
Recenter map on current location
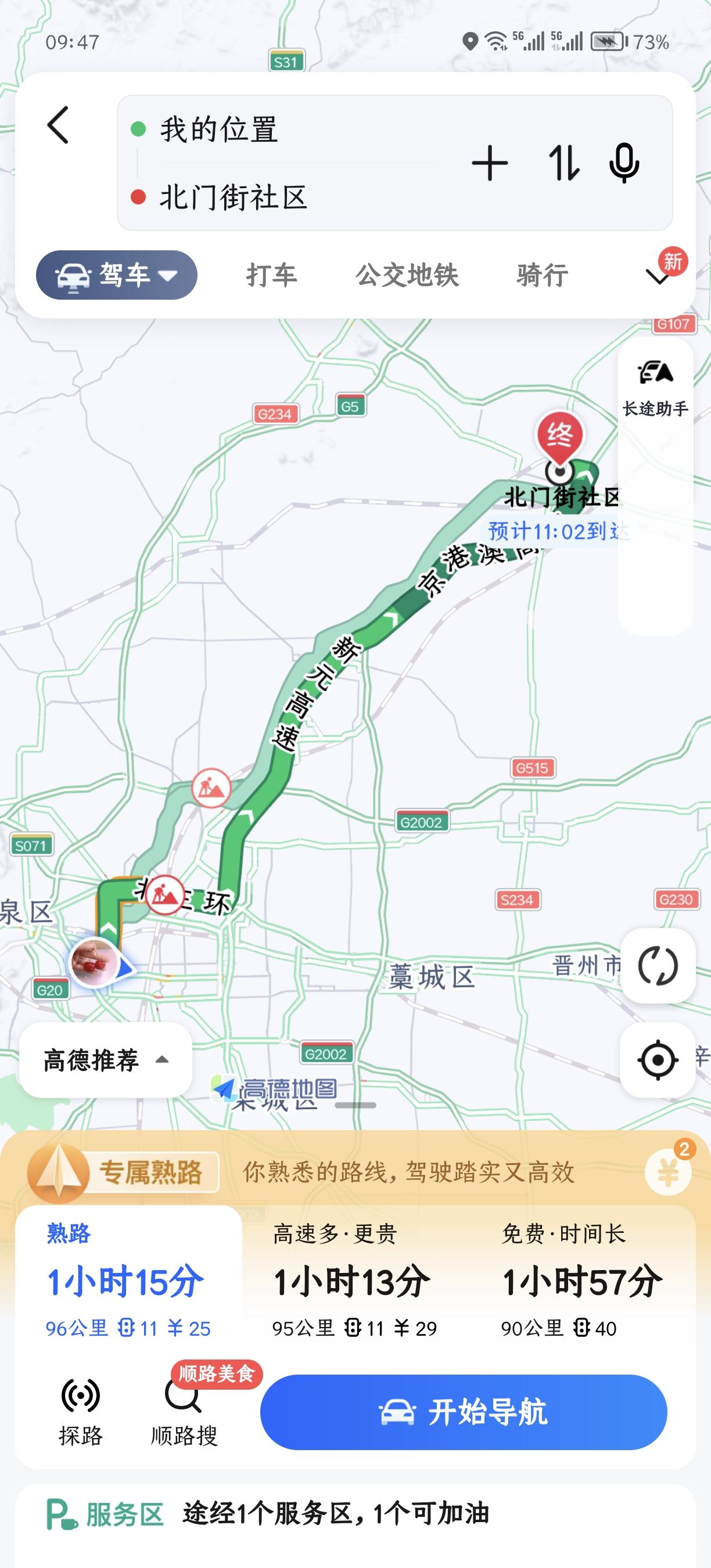point(658,1059)
